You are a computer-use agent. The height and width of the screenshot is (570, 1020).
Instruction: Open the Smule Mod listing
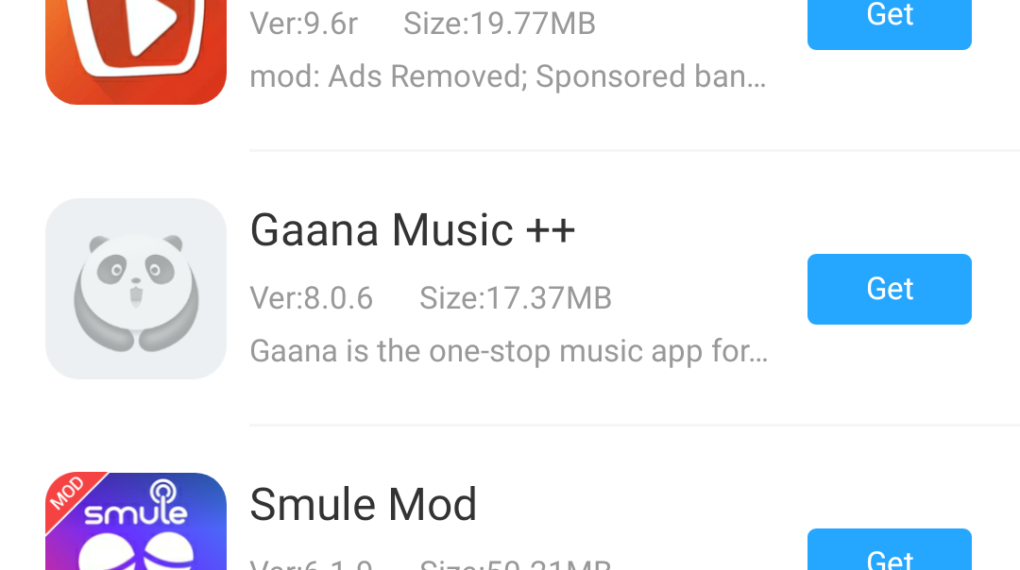pos(363,505)
